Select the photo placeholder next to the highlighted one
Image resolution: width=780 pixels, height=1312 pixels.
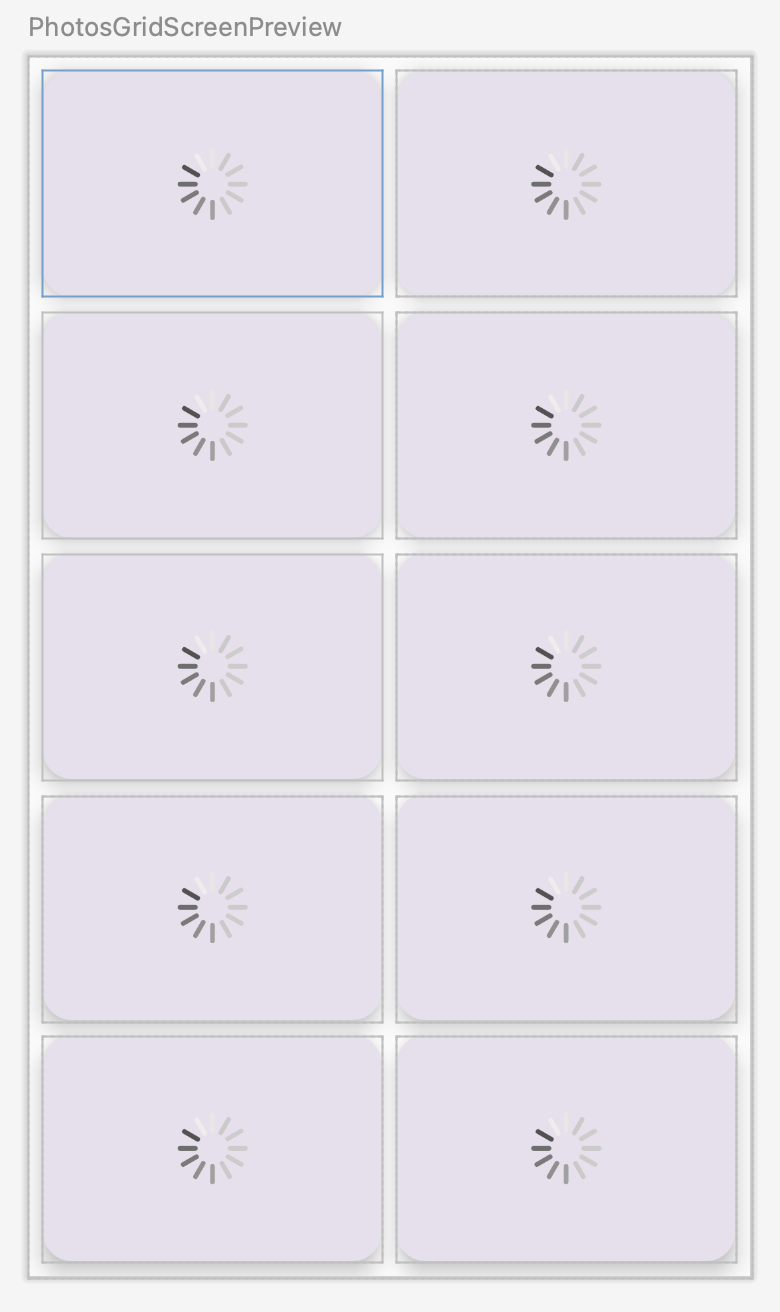(x=566, y=181)
